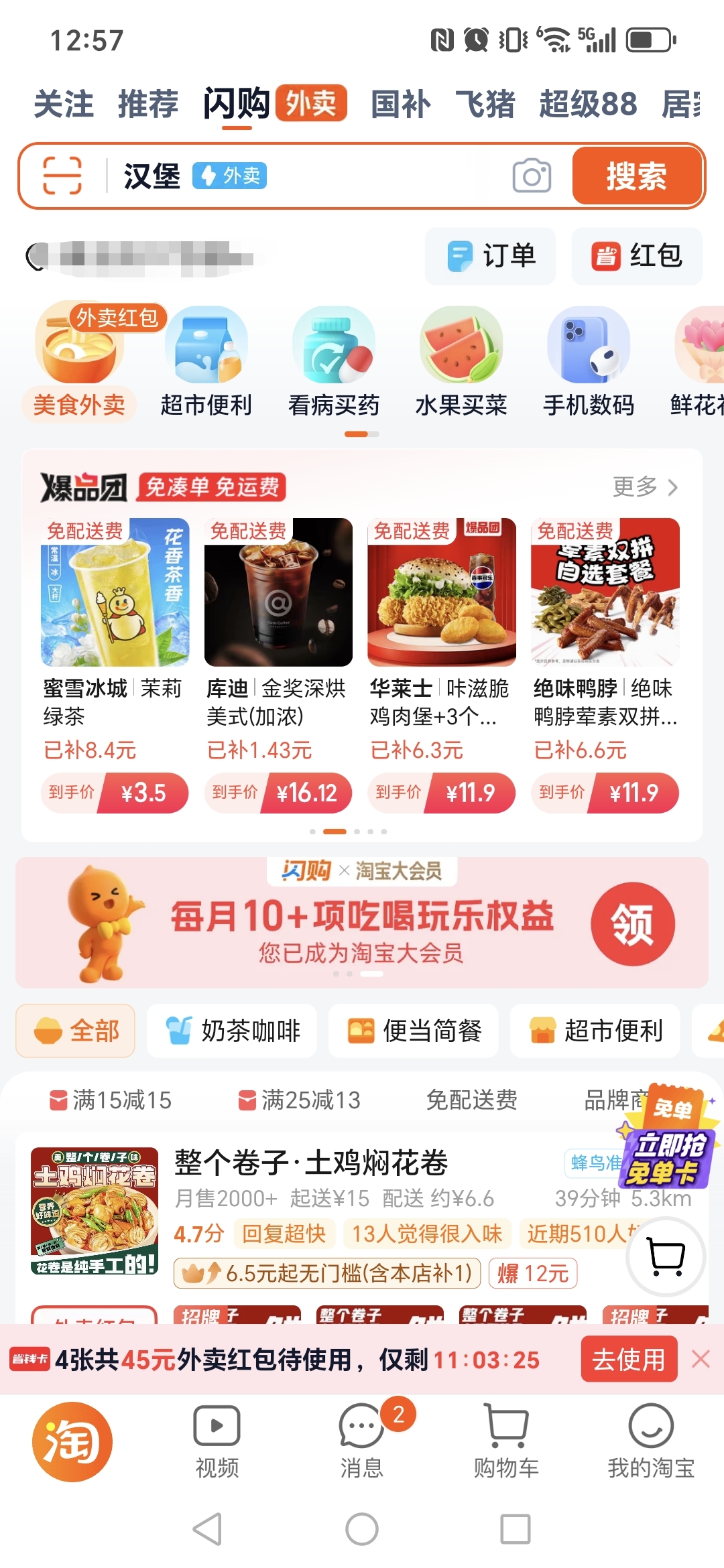Dismiss the red packet reminder banner
This screenshot has height=1568, width=724.
pos(701,1359)
